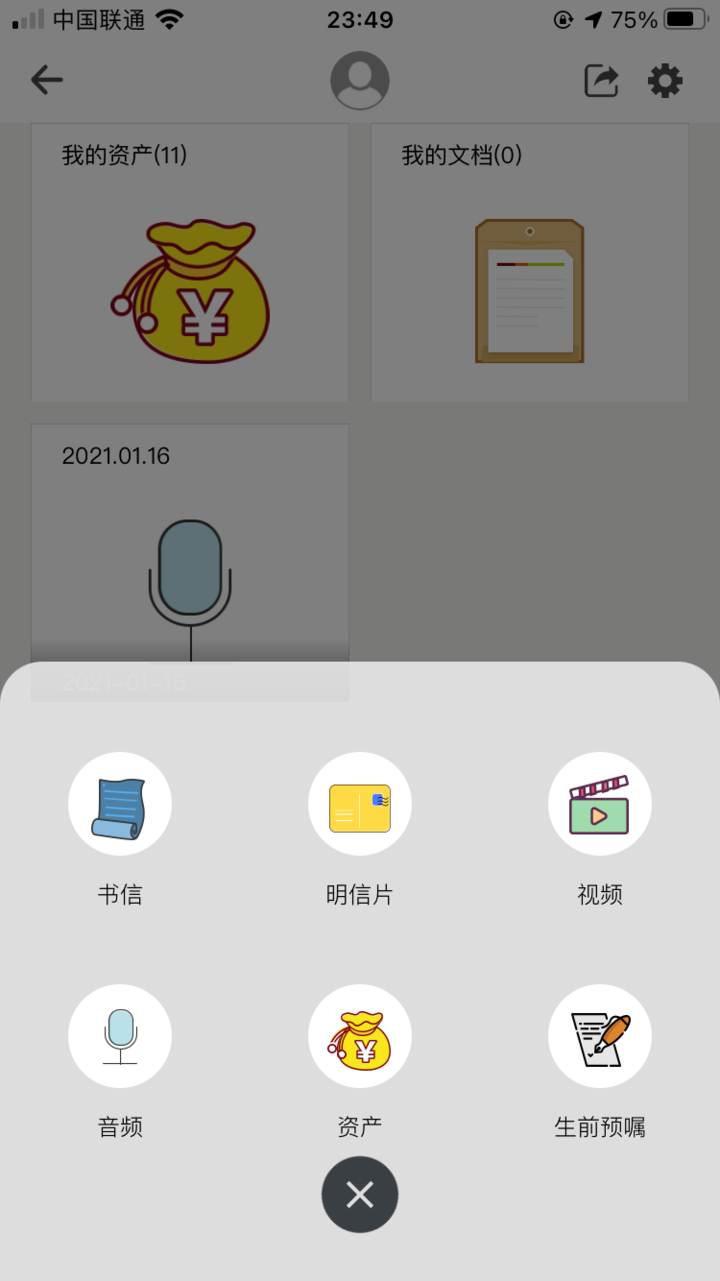Create a new 音频 audio recording
Image resolution: width=720 pixels, height=1281 pixels.
coord(120,1036)
